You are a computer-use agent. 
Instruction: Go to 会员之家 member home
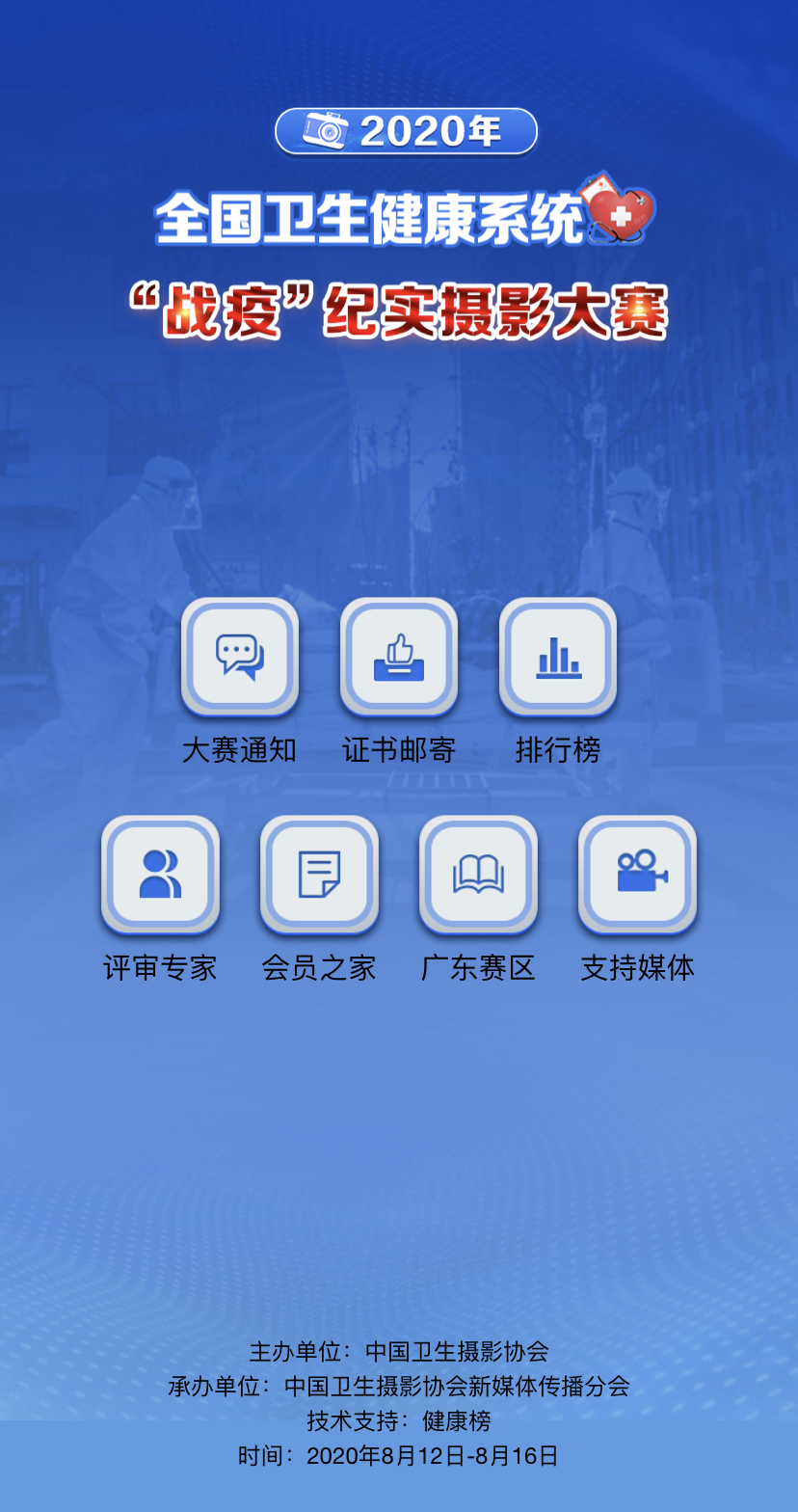coord(319,875)
